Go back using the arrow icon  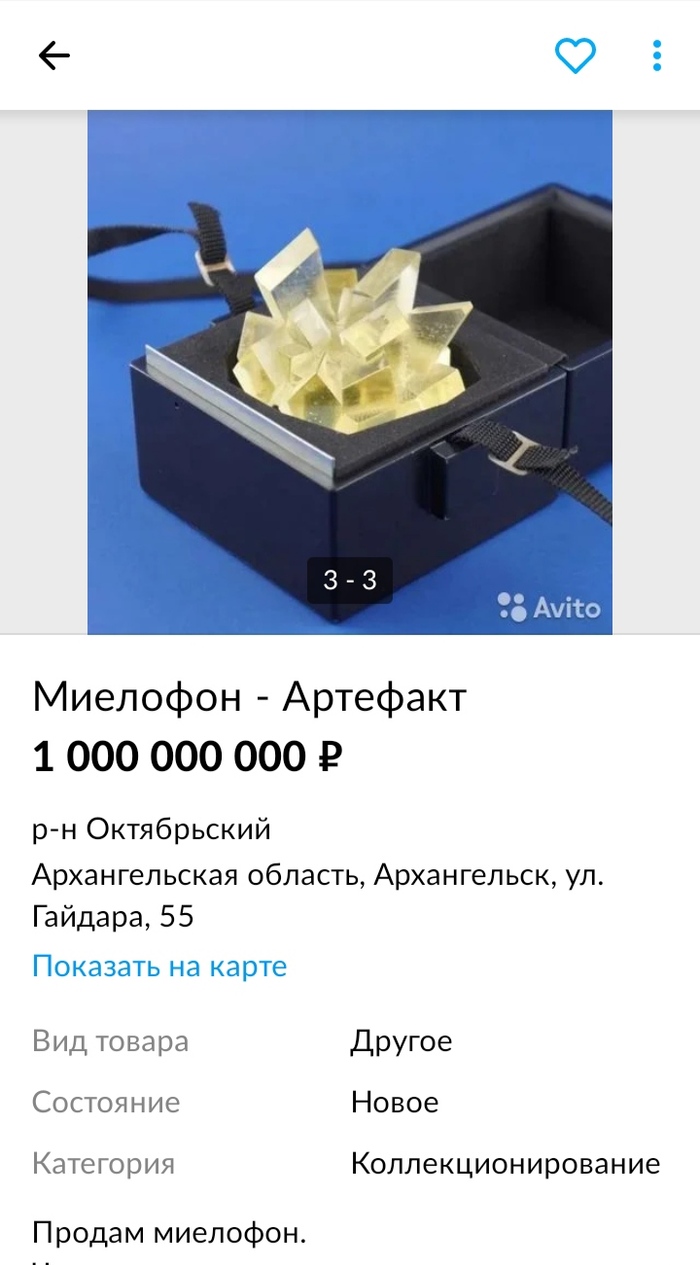[54, 56]
